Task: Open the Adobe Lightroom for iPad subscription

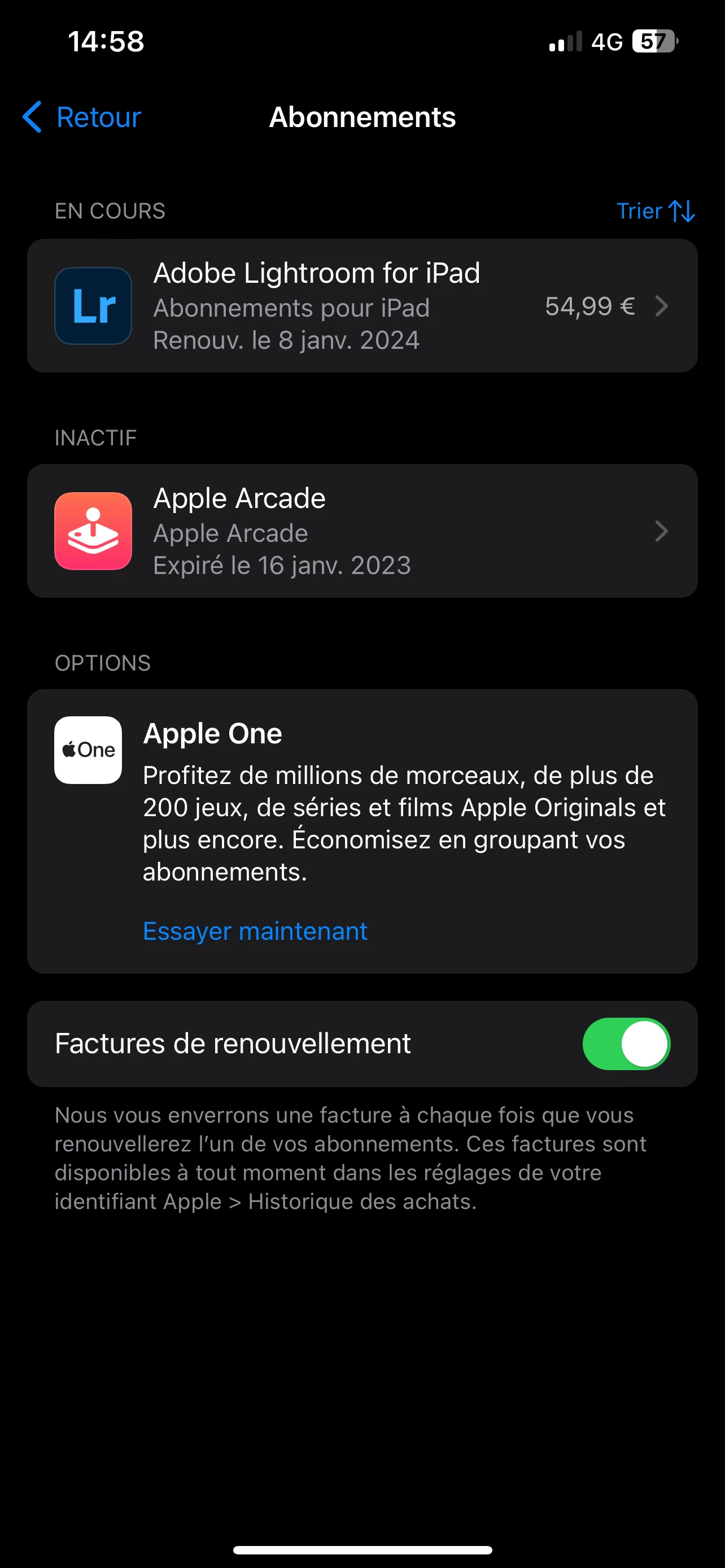Action: pos(362,305)
